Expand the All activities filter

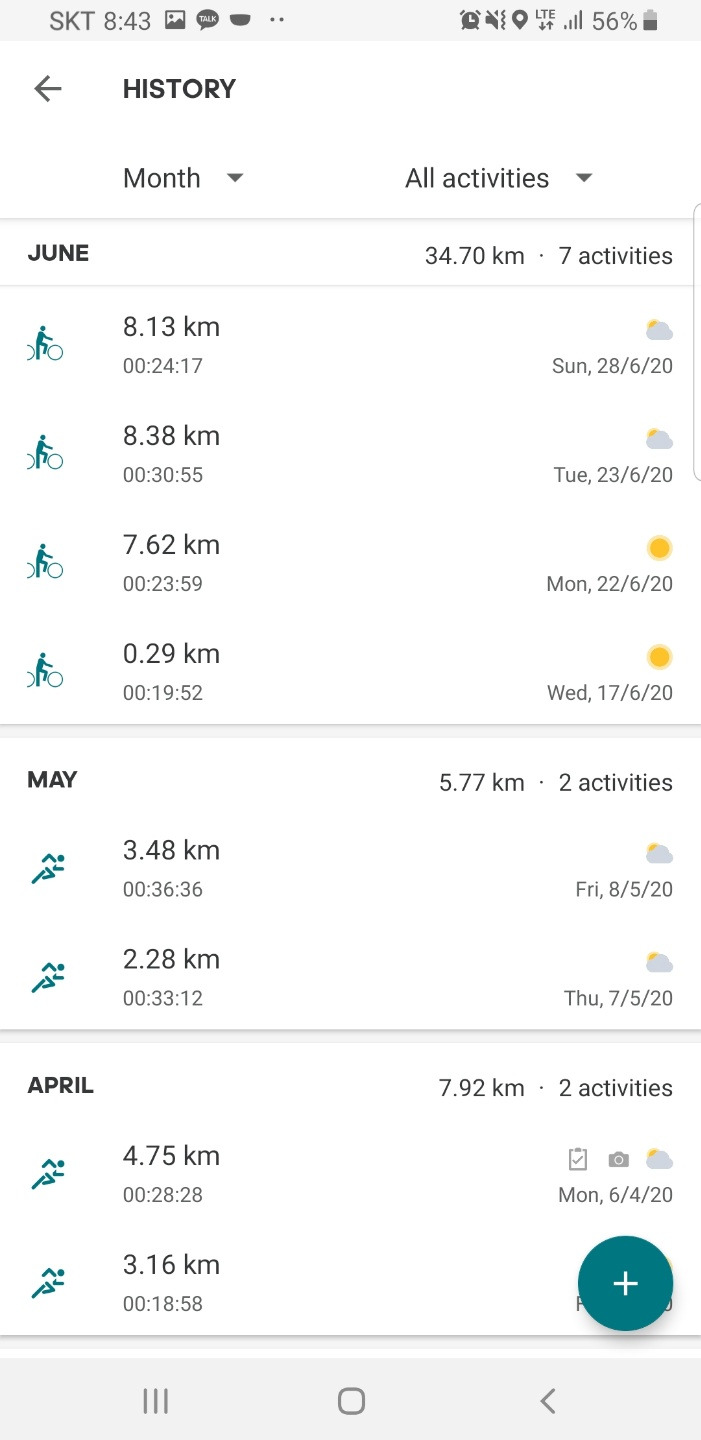point(498,179)
